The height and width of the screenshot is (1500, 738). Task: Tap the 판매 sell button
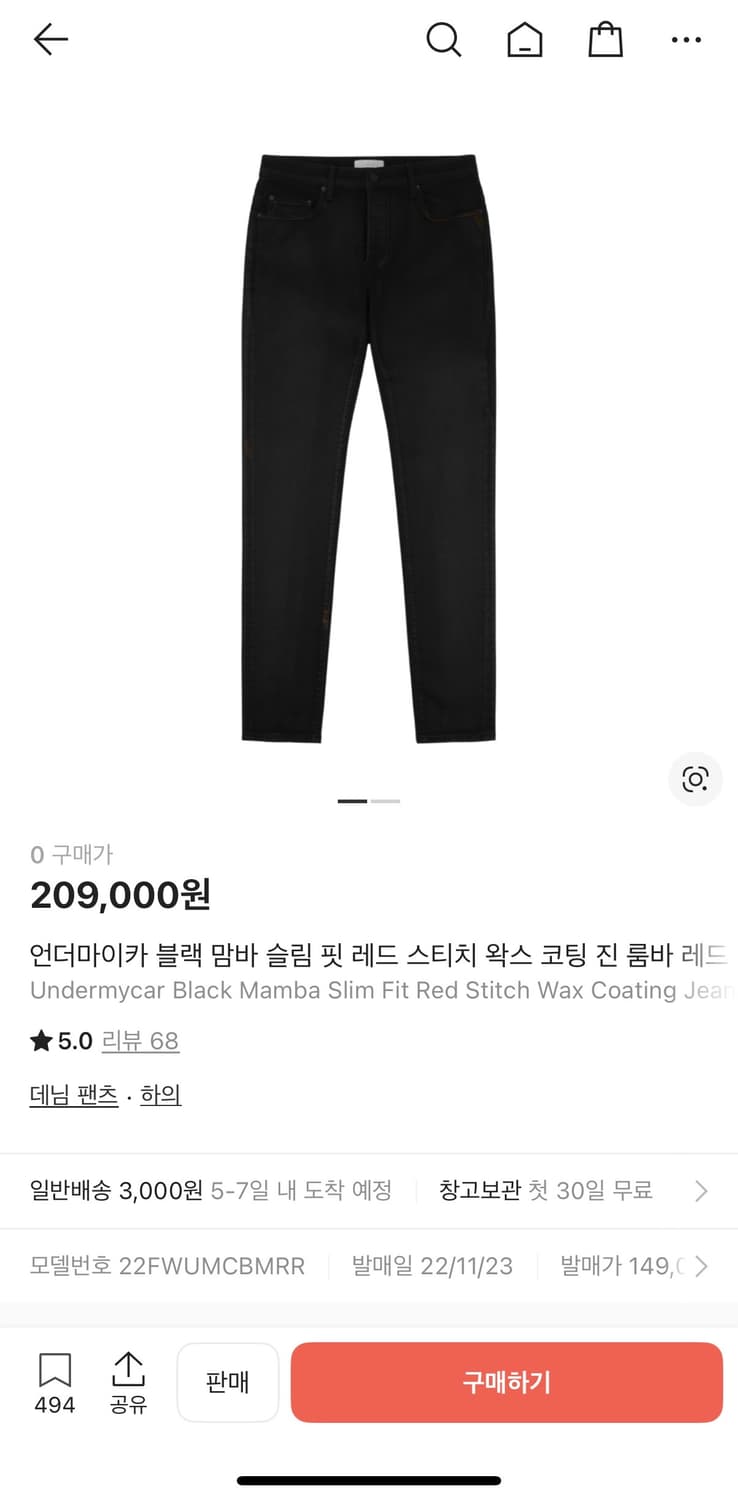pyautogui.click(x=228, y=1382)
